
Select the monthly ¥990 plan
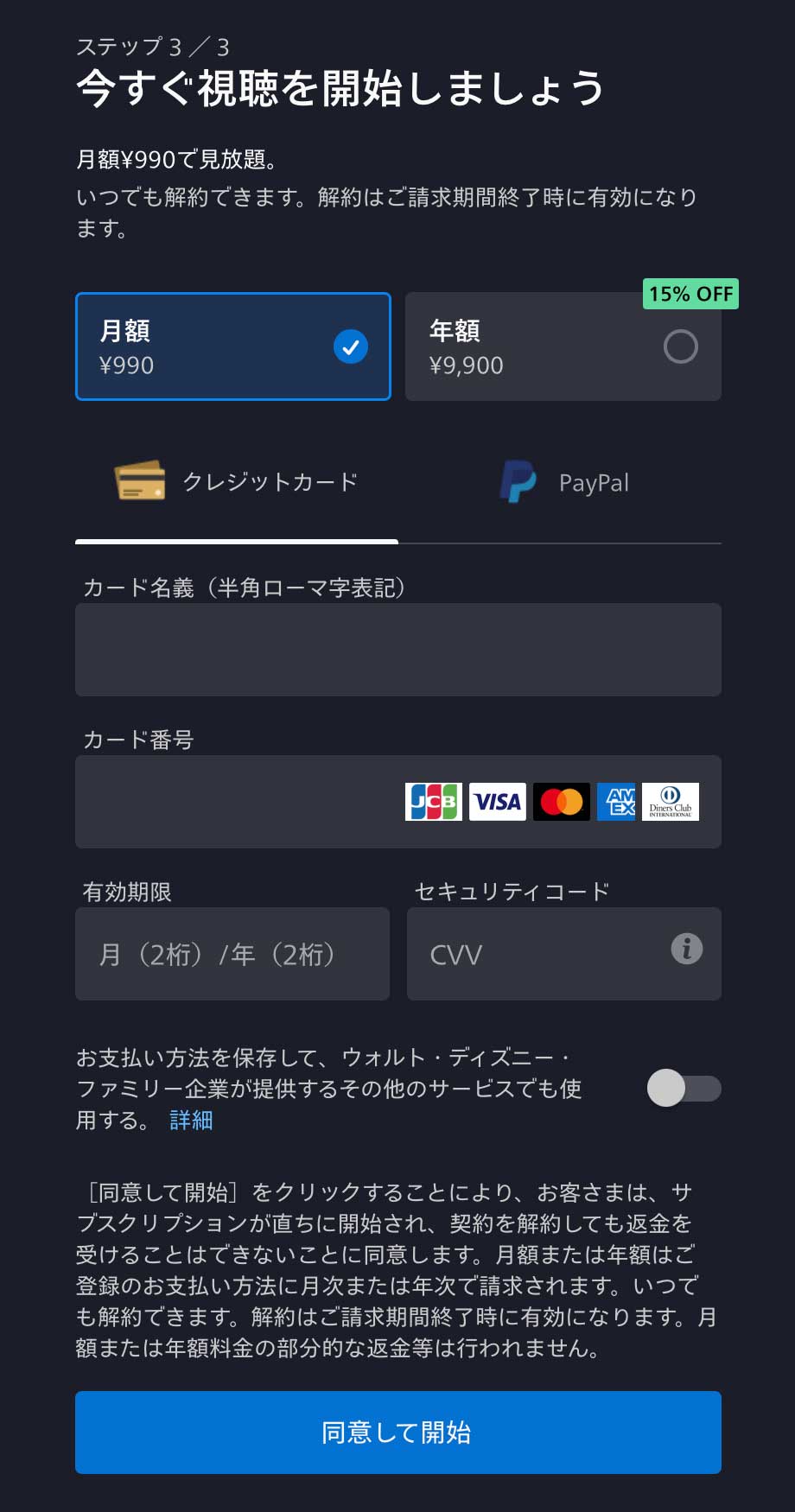pyautogui.click(x=233, y=346)
